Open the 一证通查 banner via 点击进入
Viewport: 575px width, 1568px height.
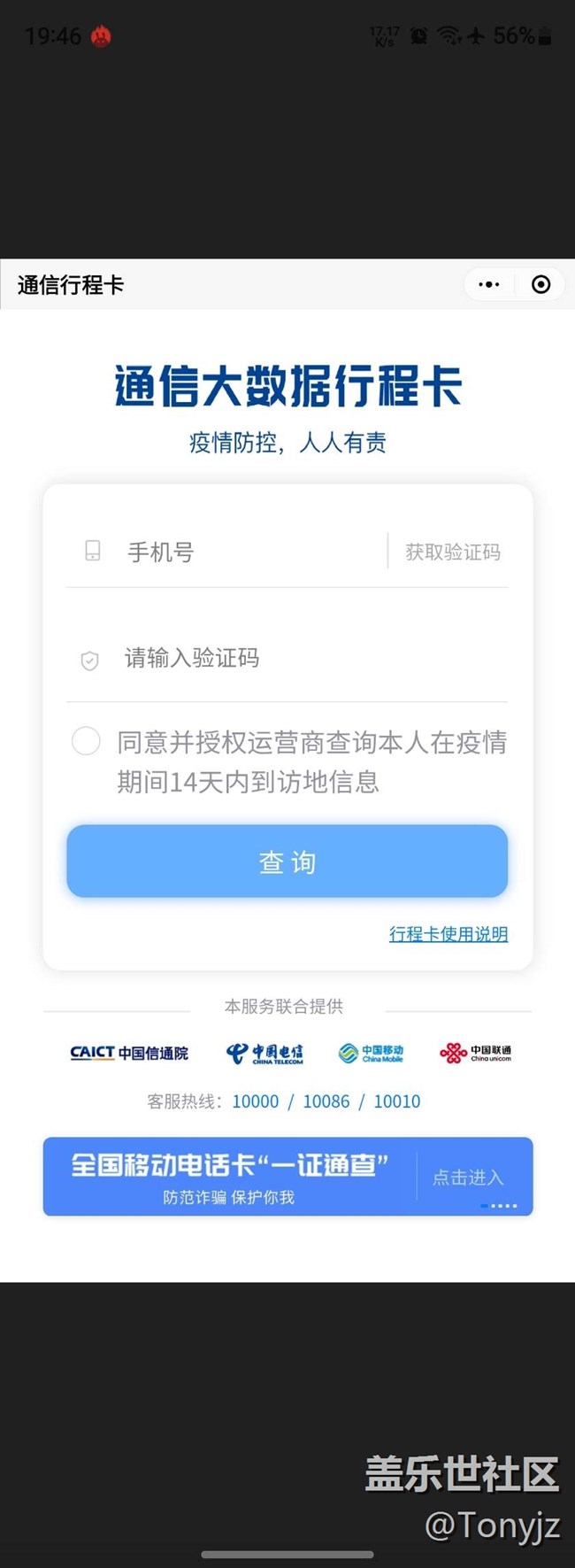[x=467, y=1178]
